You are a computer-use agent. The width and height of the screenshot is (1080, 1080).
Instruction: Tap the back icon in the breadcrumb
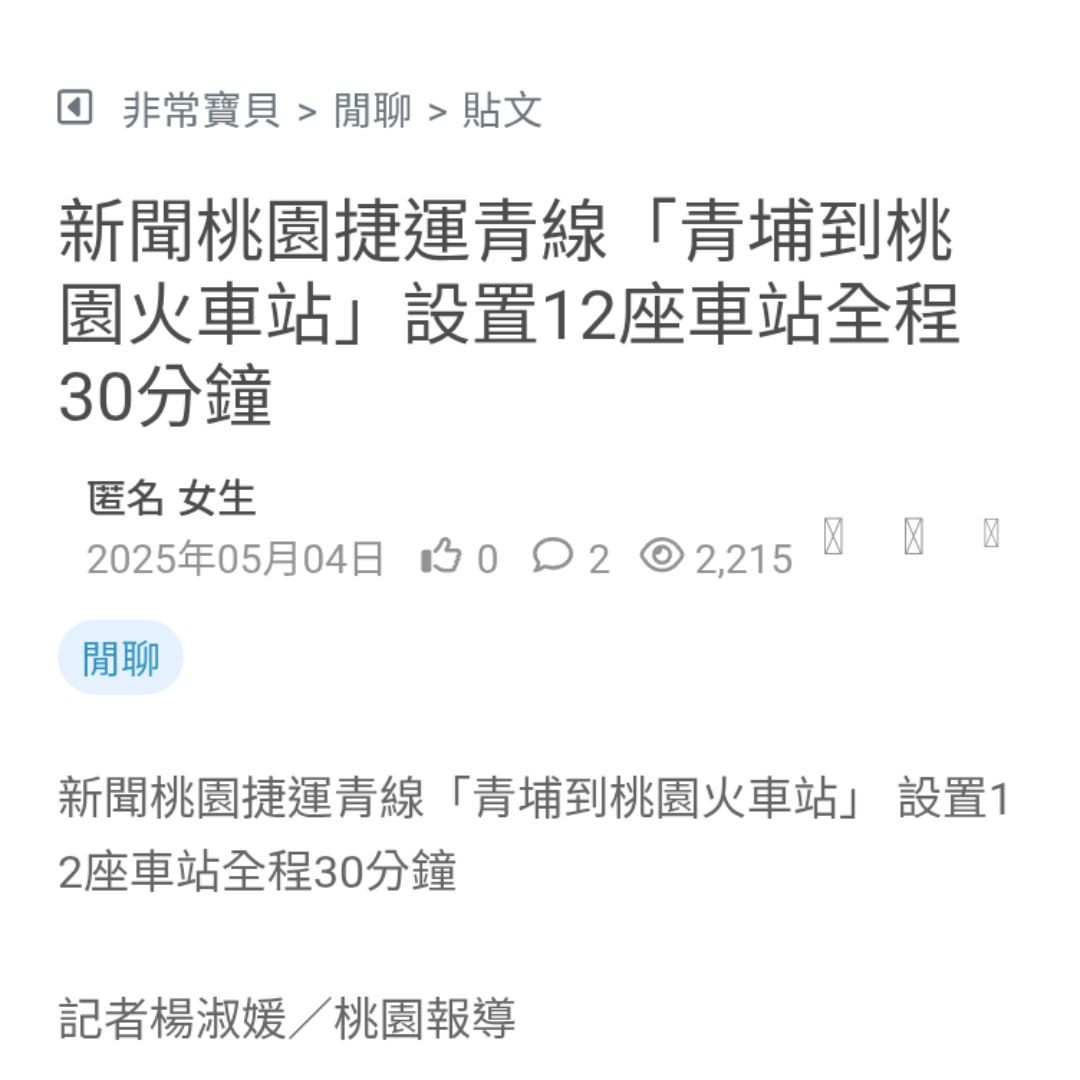(x=75, y=108)
